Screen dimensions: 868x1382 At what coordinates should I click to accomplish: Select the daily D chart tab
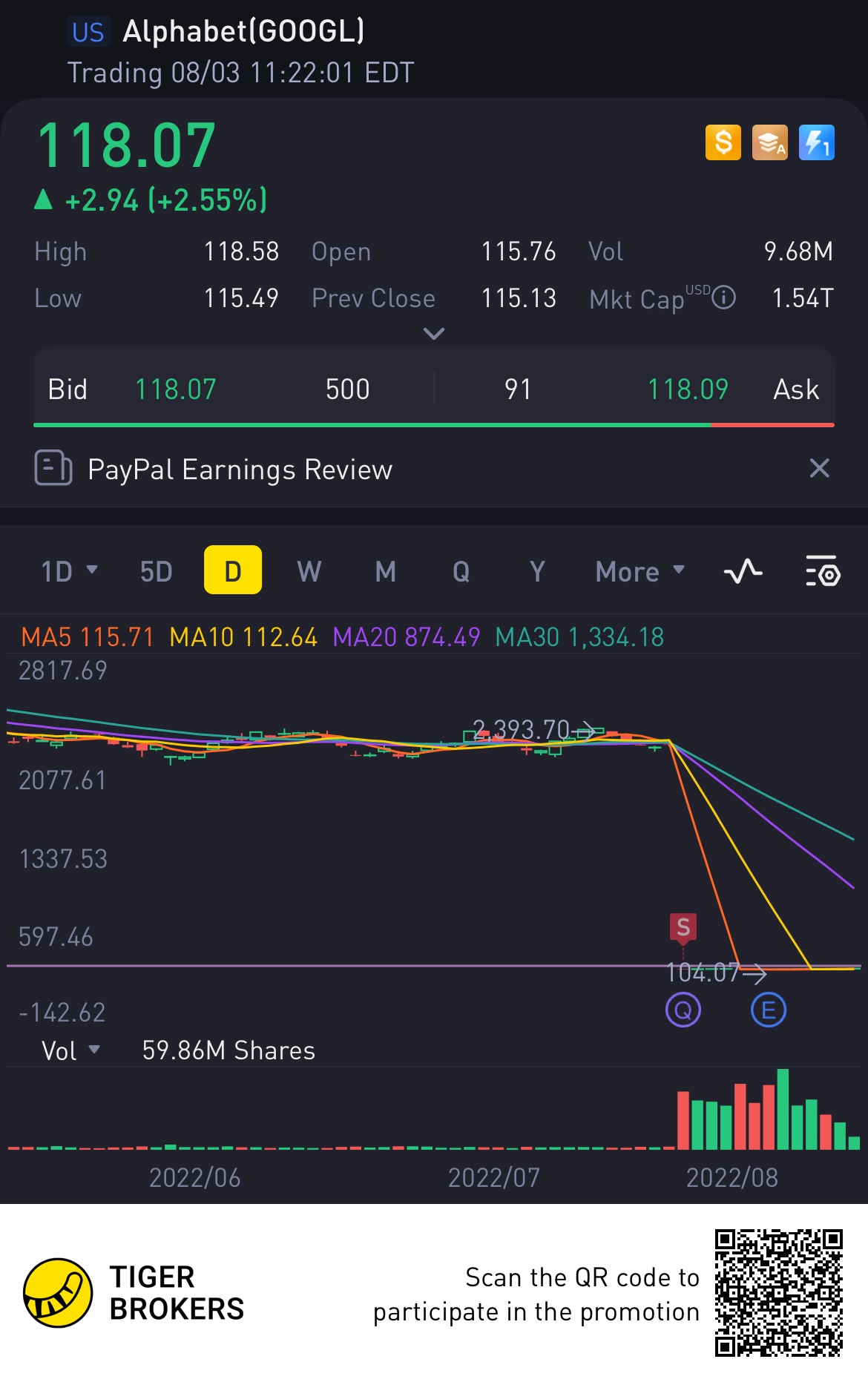click(x=232, y=570)
